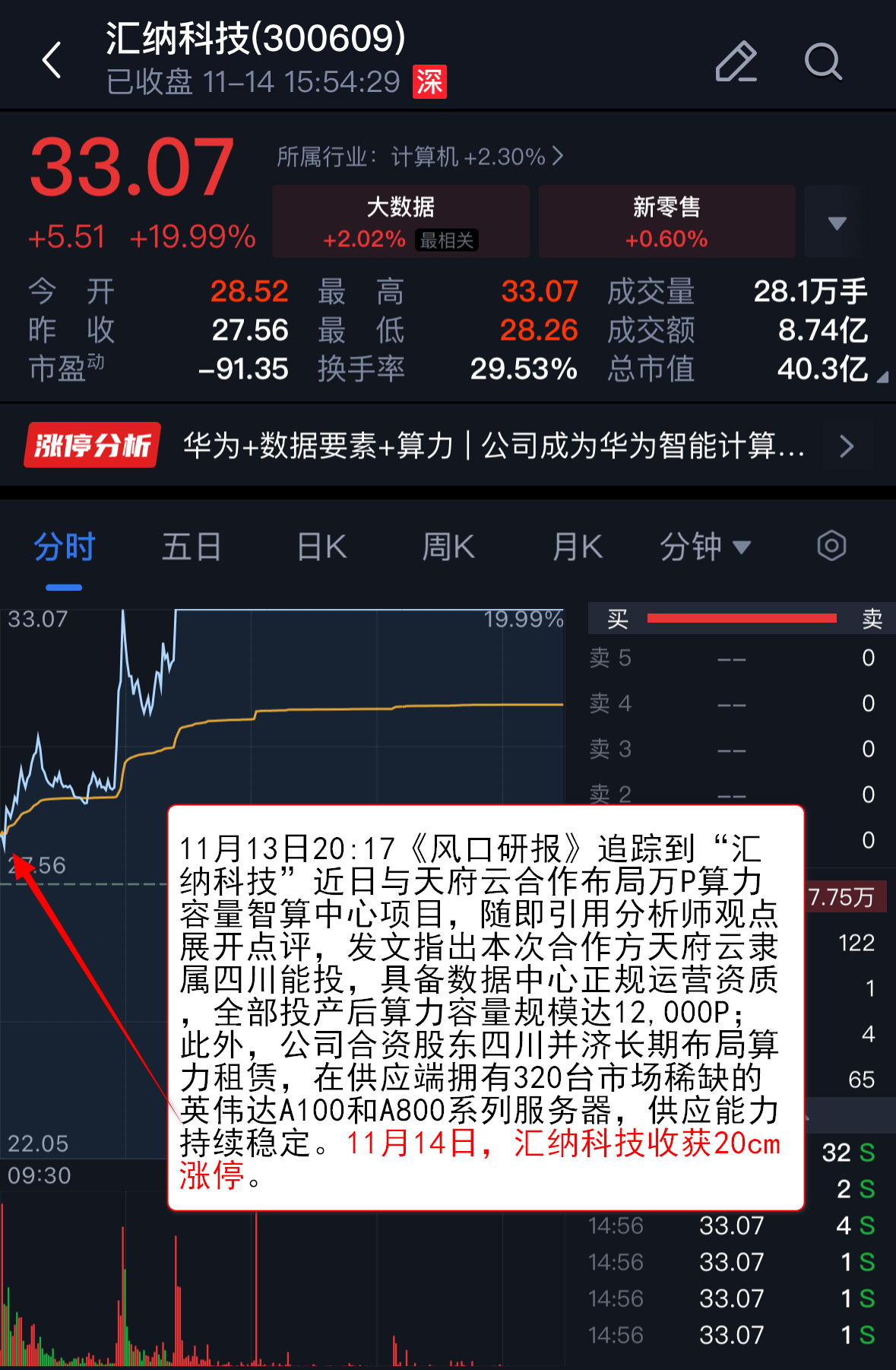
Task: Expand more concept sectors dropdown arrow
Action: click(837, 223)
